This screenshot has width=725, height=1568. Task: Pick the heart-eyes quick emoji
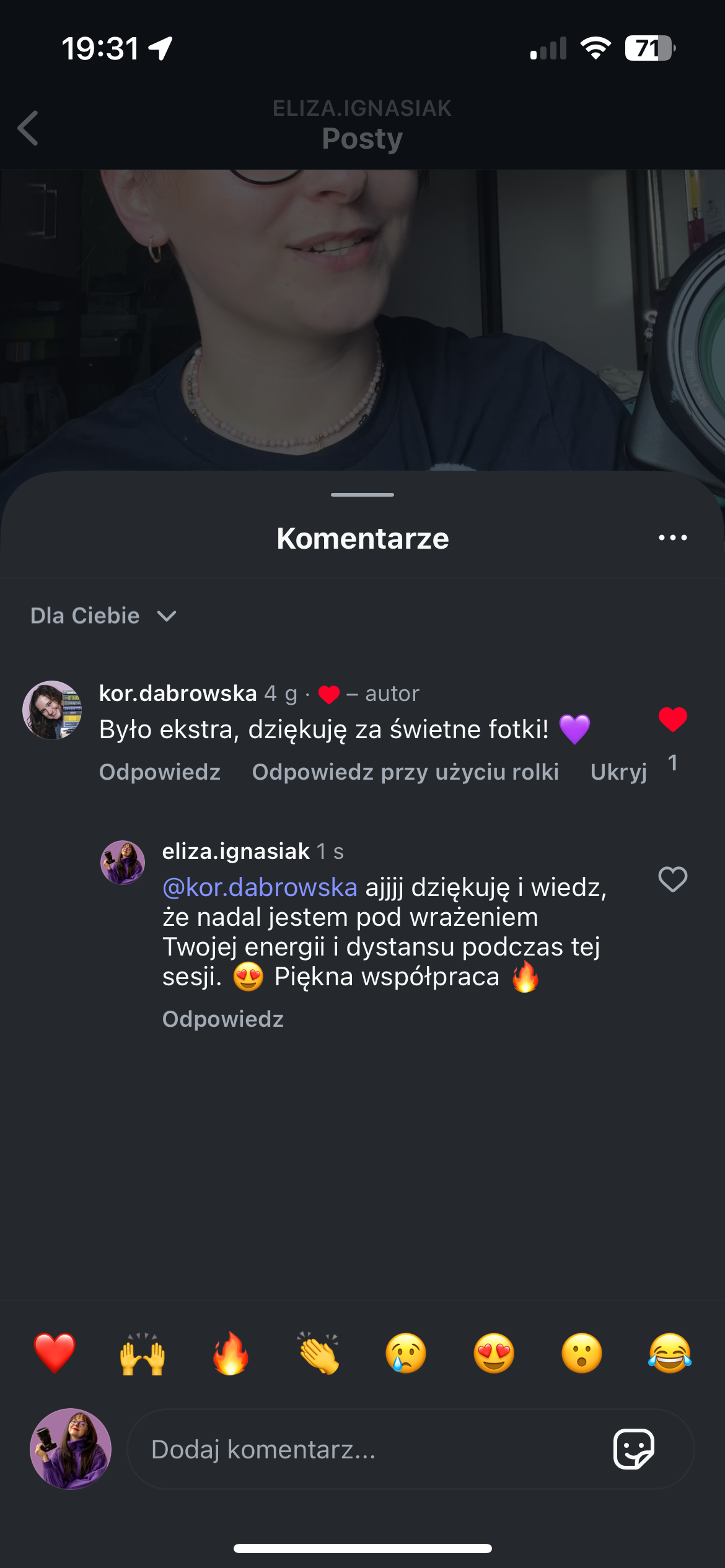pyautogui.click(x=494, y=1352)
